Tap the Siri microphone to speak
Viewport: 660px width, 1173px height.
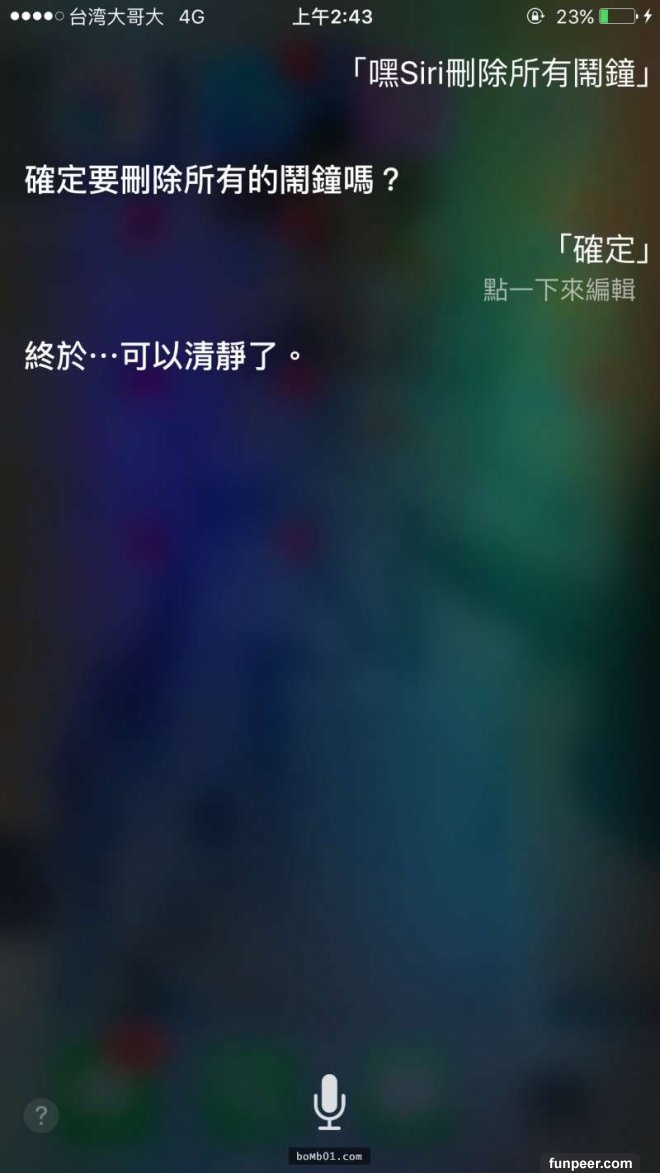point(329,1103)
